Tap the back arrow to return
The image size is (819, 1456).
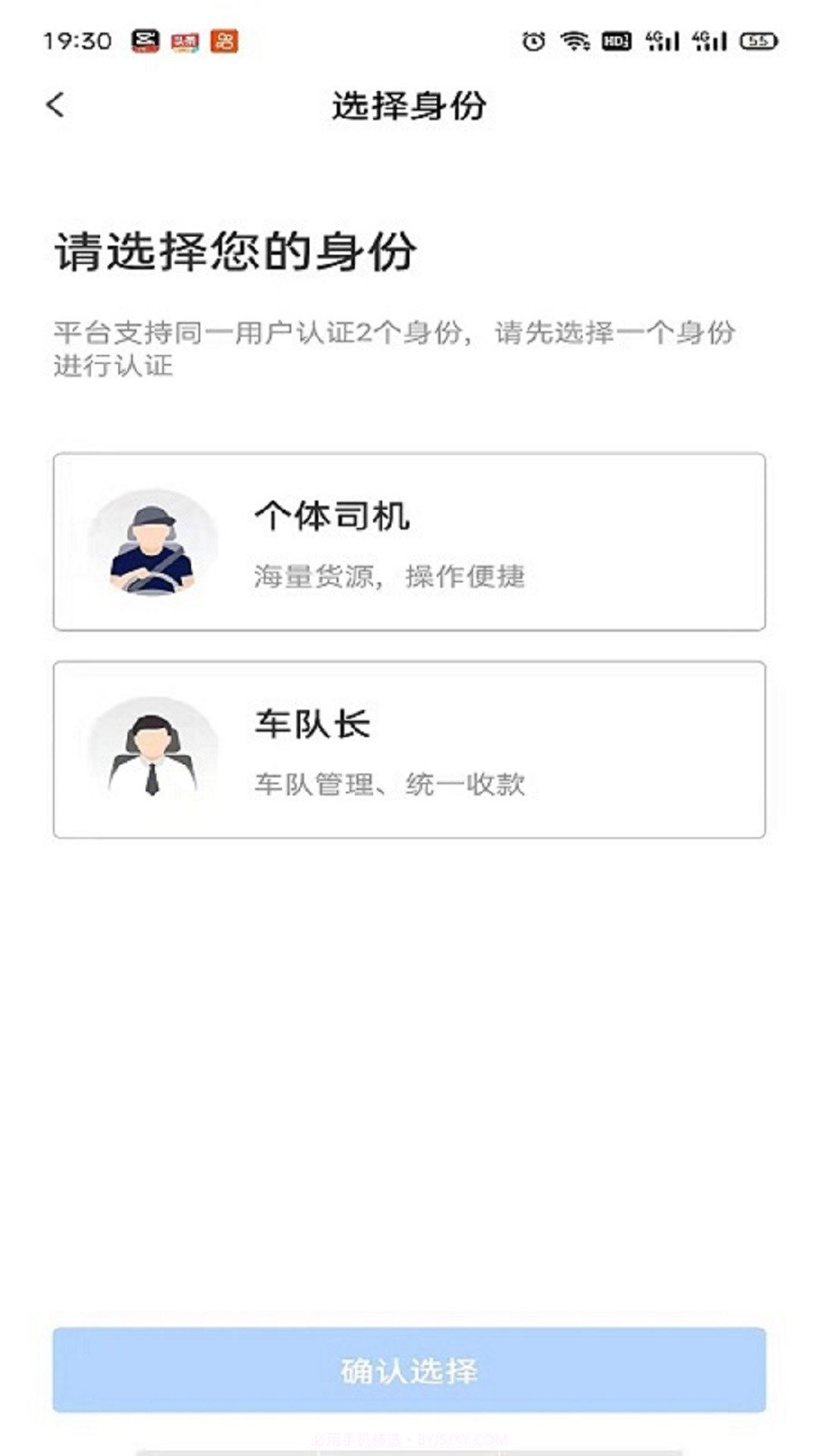(55, 105)
